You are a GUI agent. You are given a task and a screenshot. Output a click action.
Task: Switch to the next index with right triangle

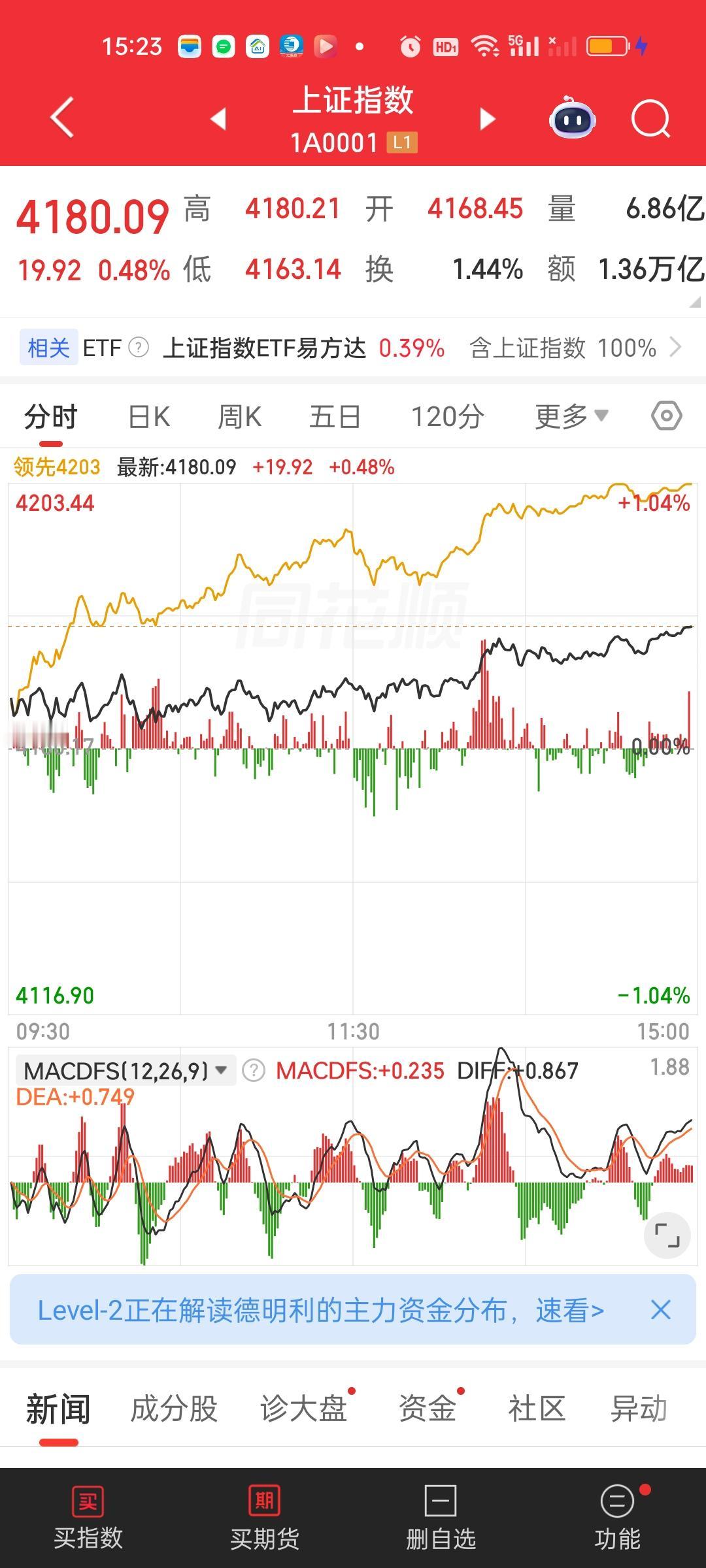[x=488, y=119]
